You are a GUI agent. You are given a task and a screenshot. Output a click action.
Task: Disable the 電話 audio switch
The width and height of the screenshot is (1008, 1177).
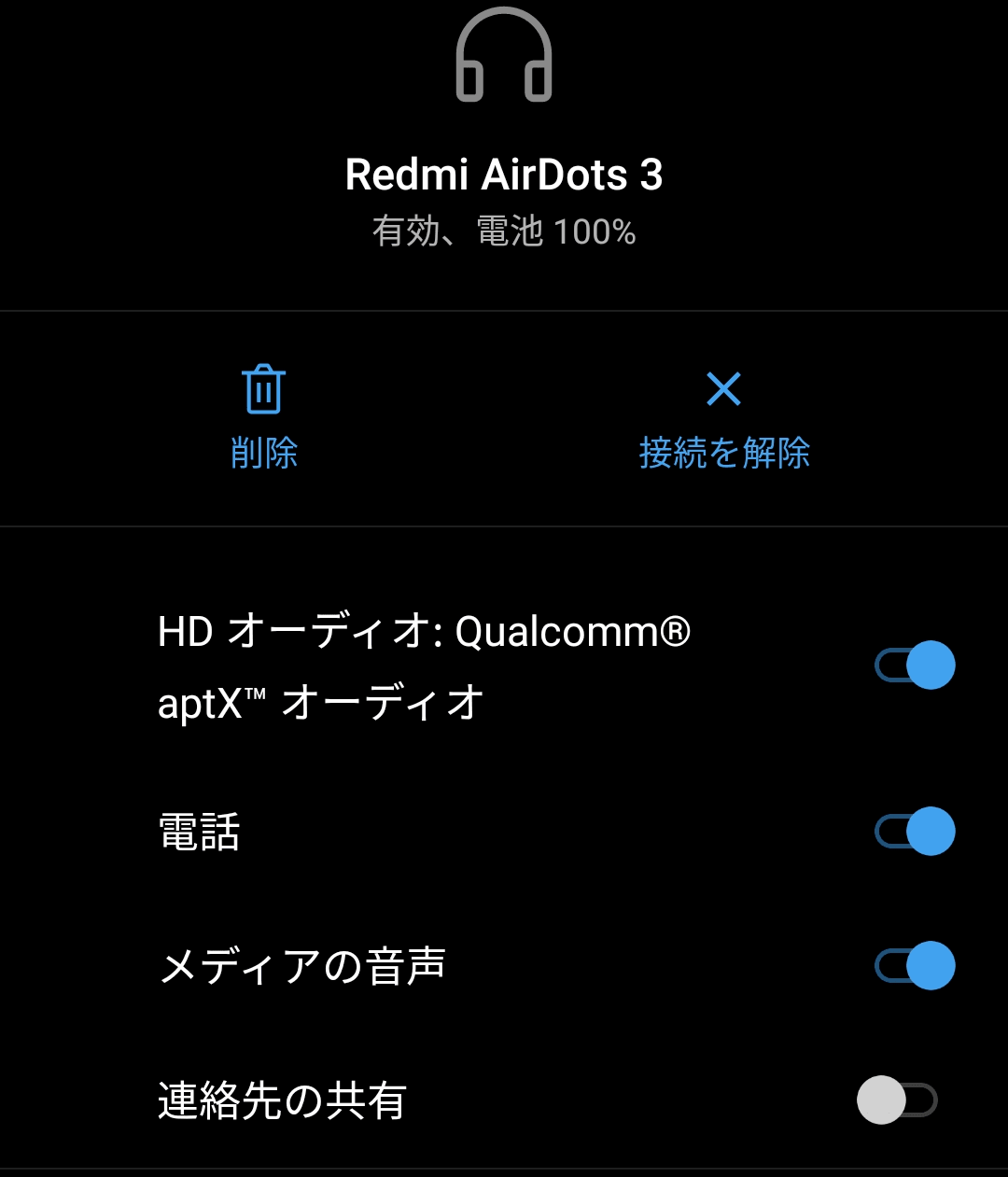pyautogui.click(x=915, y=831)
